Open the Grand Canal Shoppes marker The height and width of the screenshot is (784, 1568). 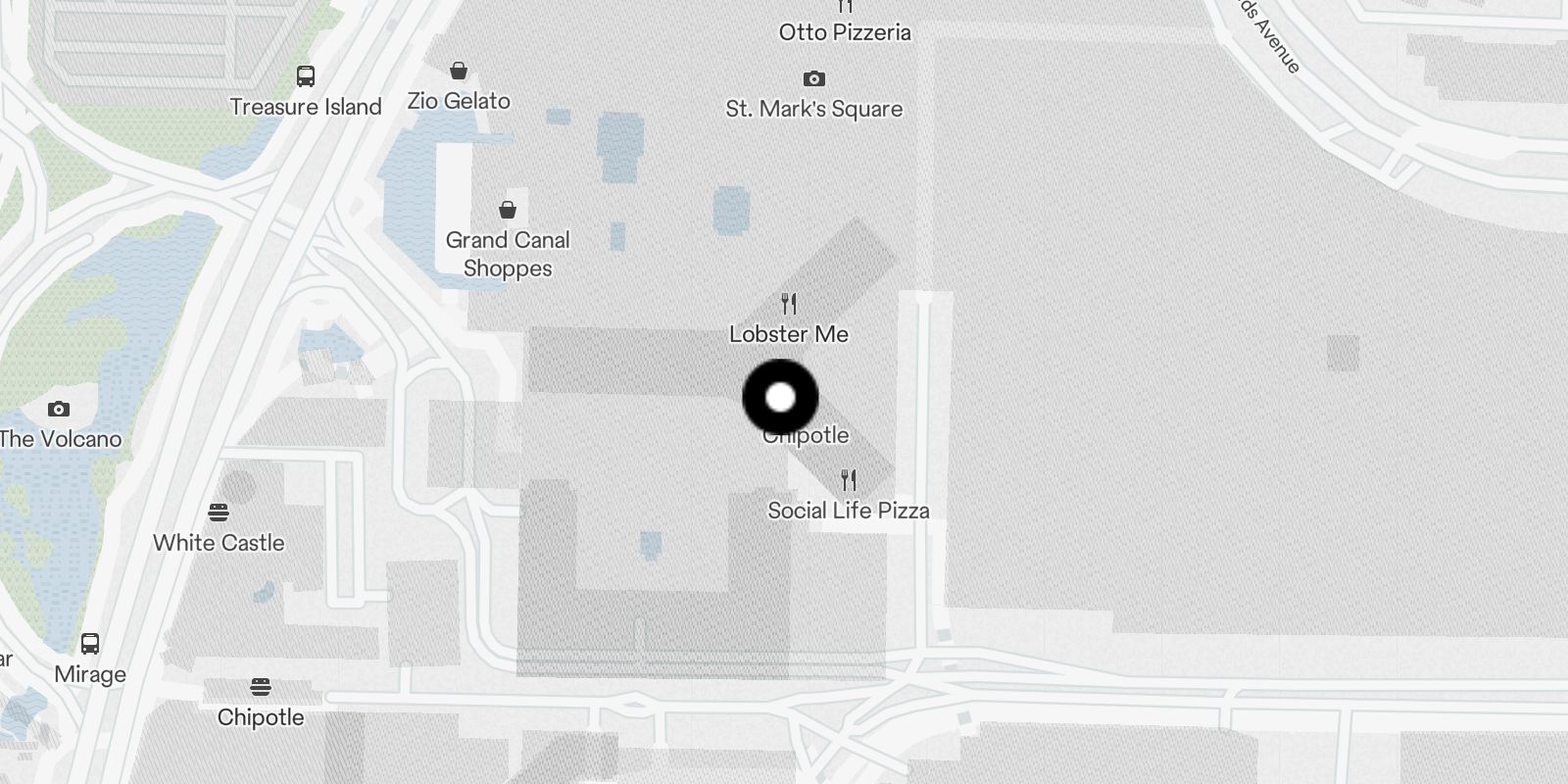point(508,211)
